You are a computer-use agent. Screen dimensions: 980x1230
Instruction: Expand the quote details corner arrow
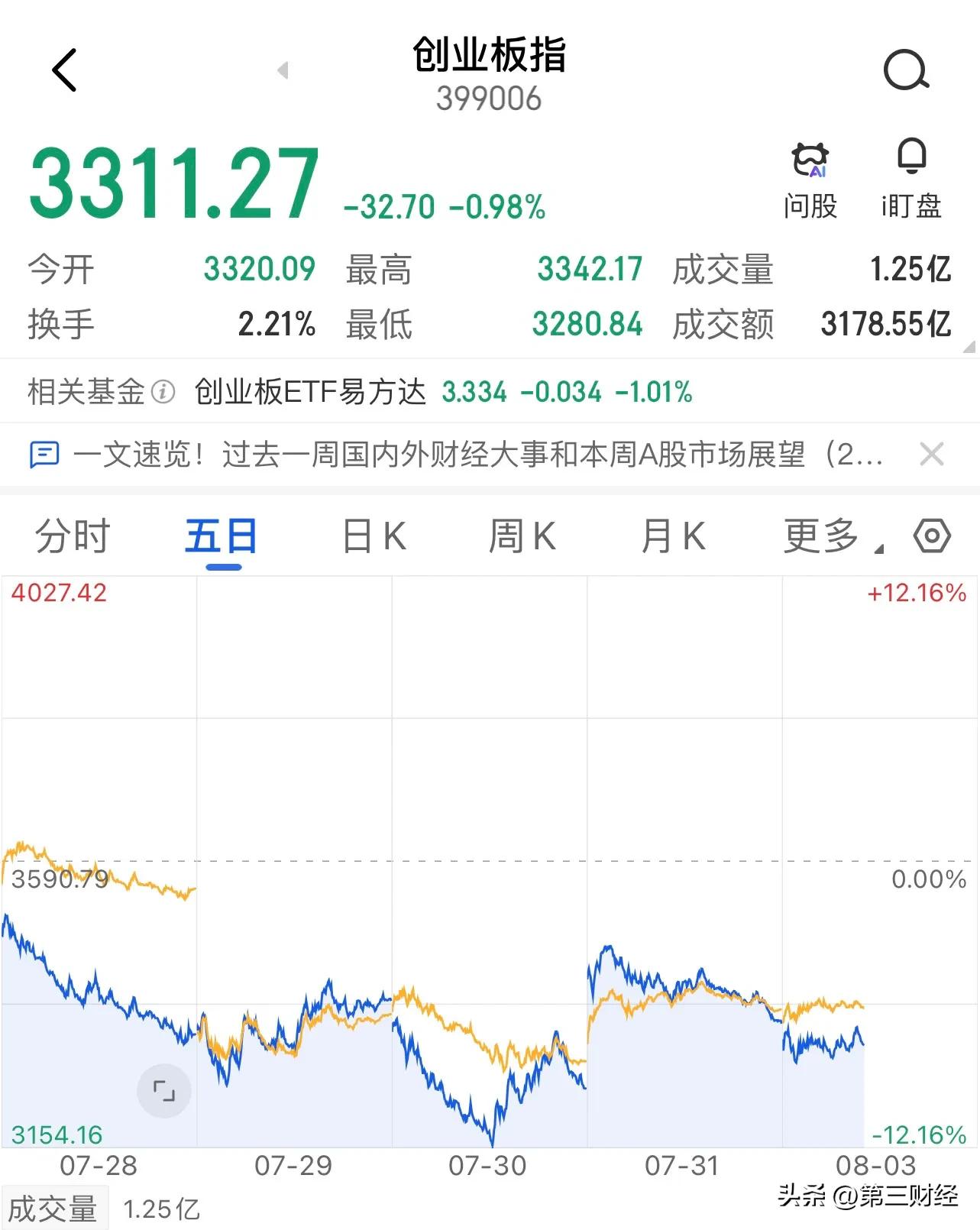[x=969, y=348]
